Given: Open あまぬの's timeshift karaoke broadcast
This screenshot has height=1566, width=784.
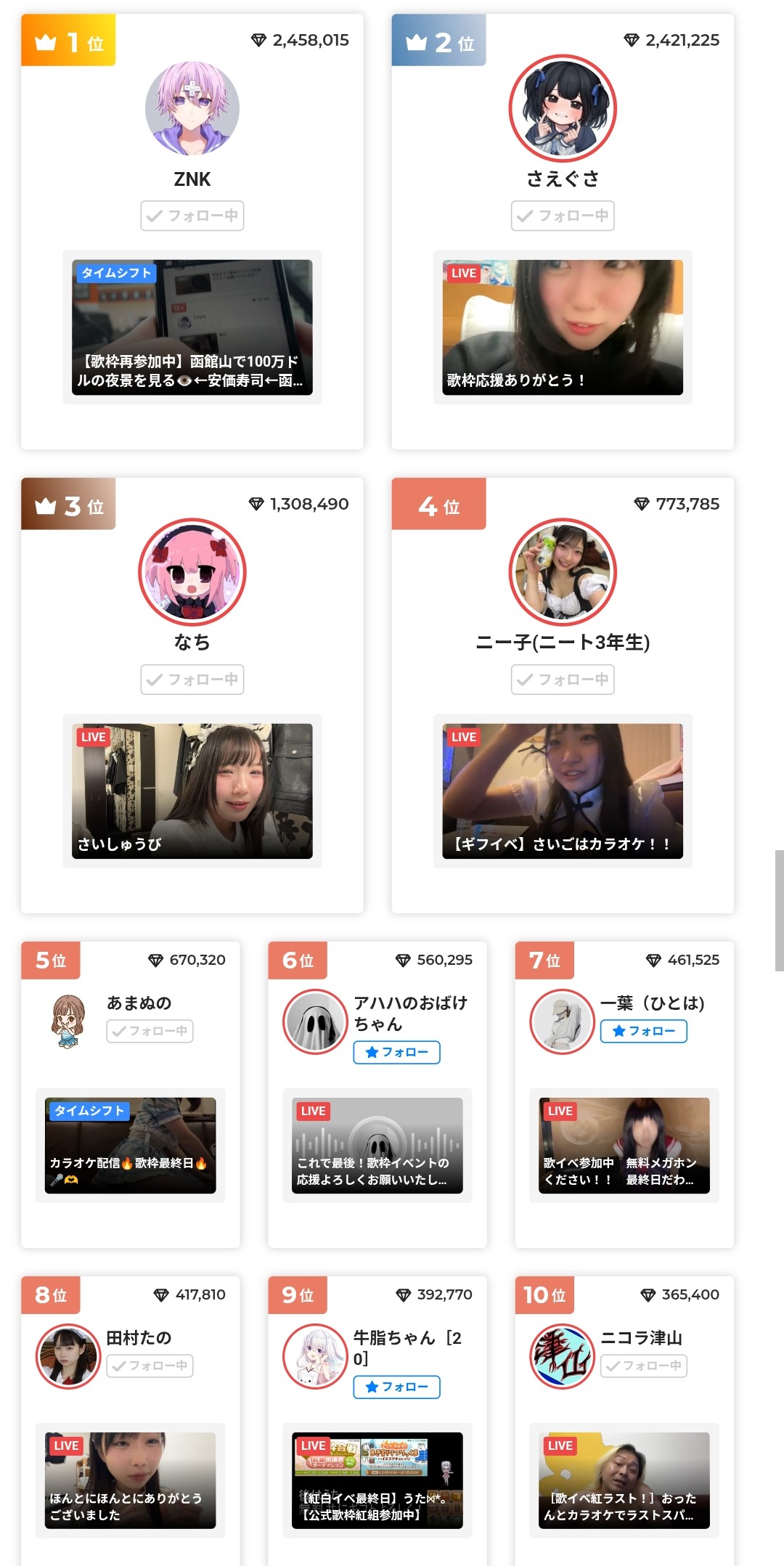Looking at the screenshot, I should [x=131, y=1146].
